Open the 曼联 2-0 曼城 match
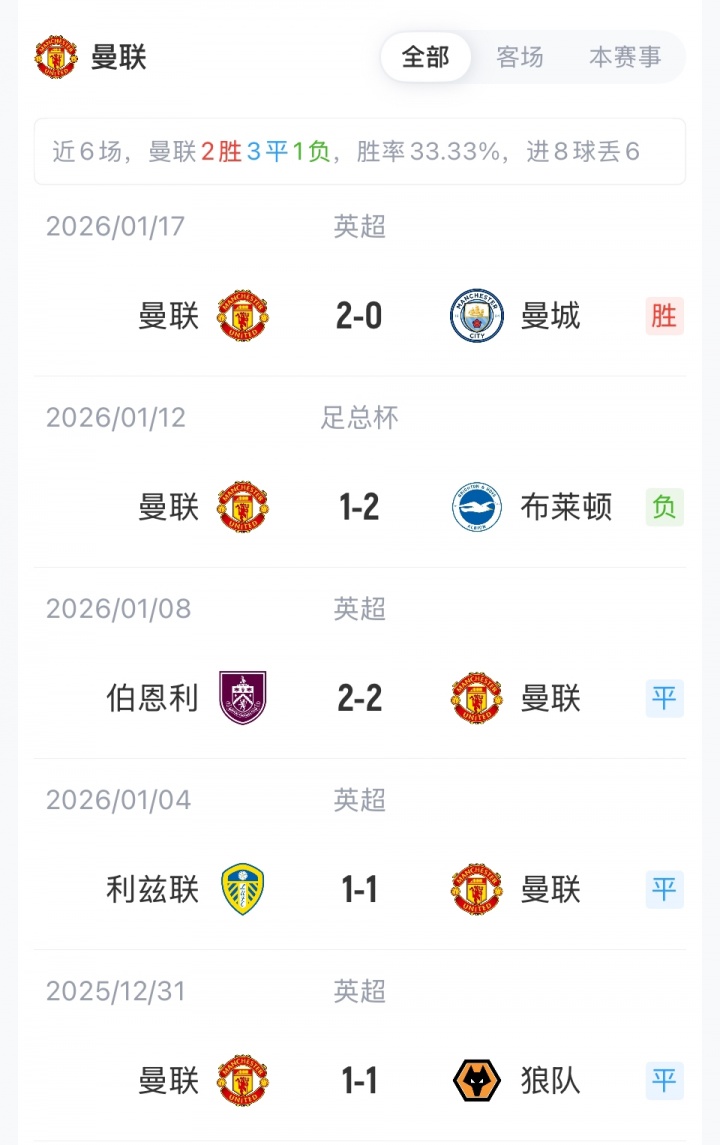The height and width of the screenshot is (1145, 720). coord(359,317)
